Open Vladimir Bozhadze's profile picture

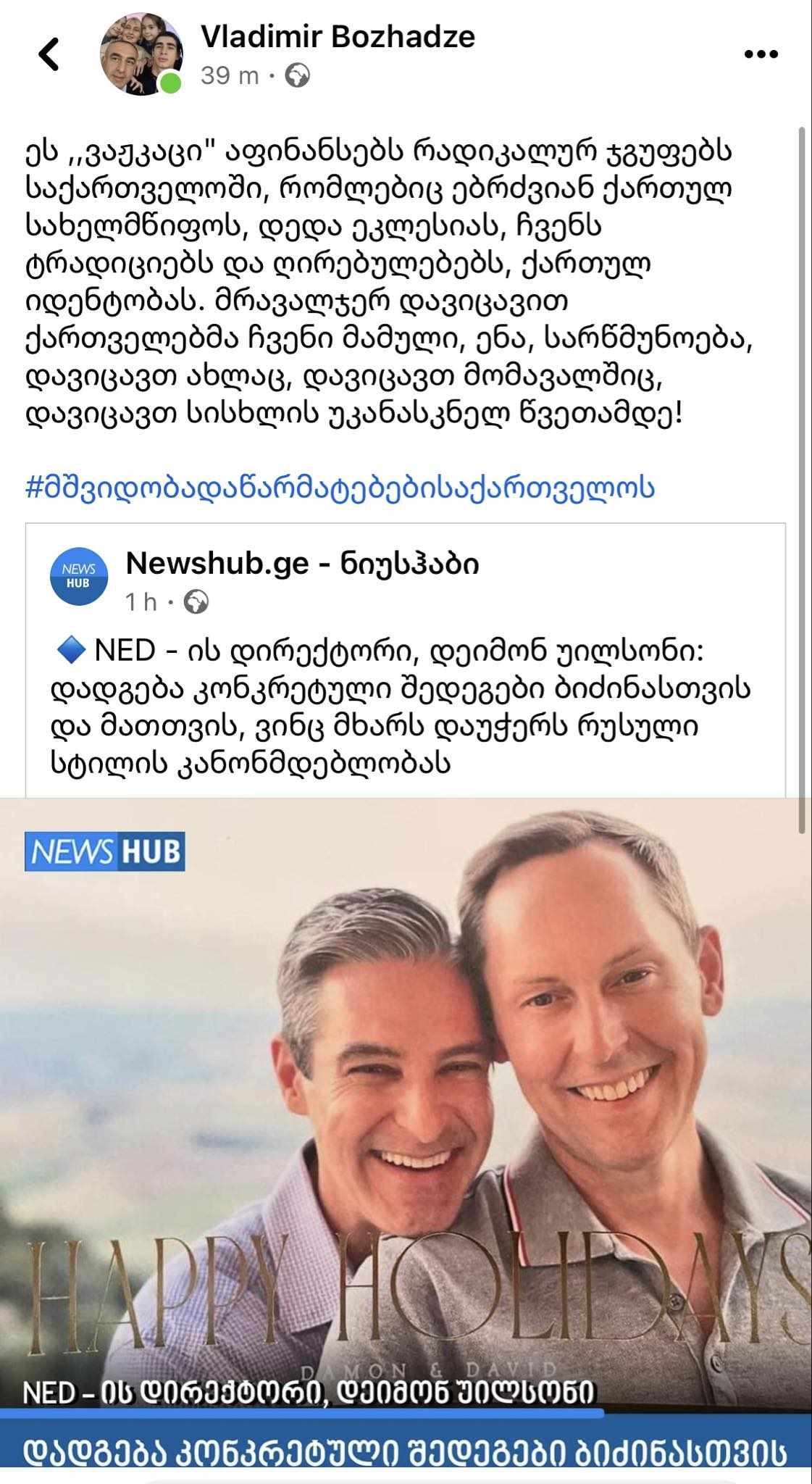point(141,54)
